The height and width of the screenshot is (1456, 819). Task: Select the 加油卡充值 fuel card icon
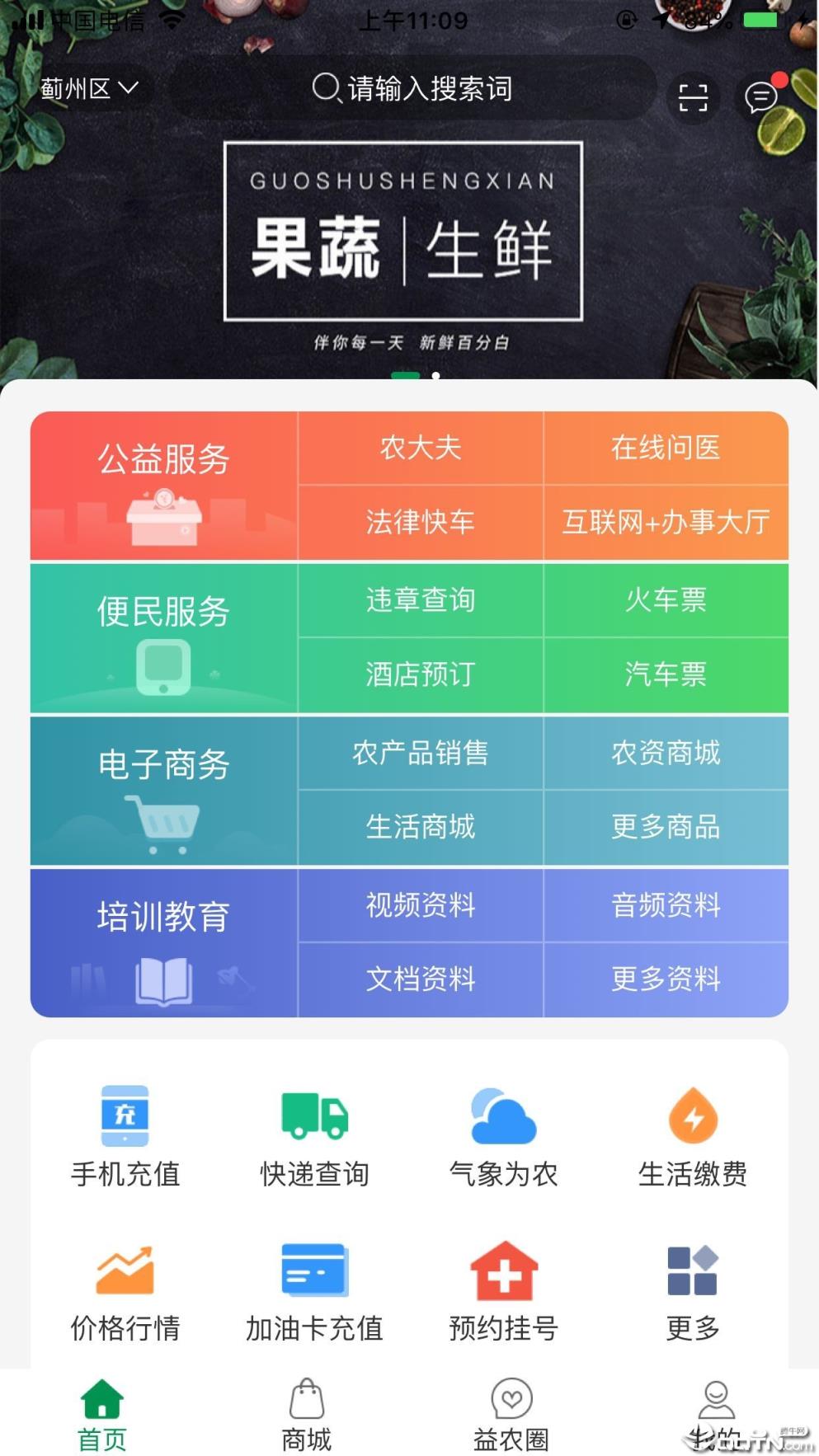click(314, 1290)
